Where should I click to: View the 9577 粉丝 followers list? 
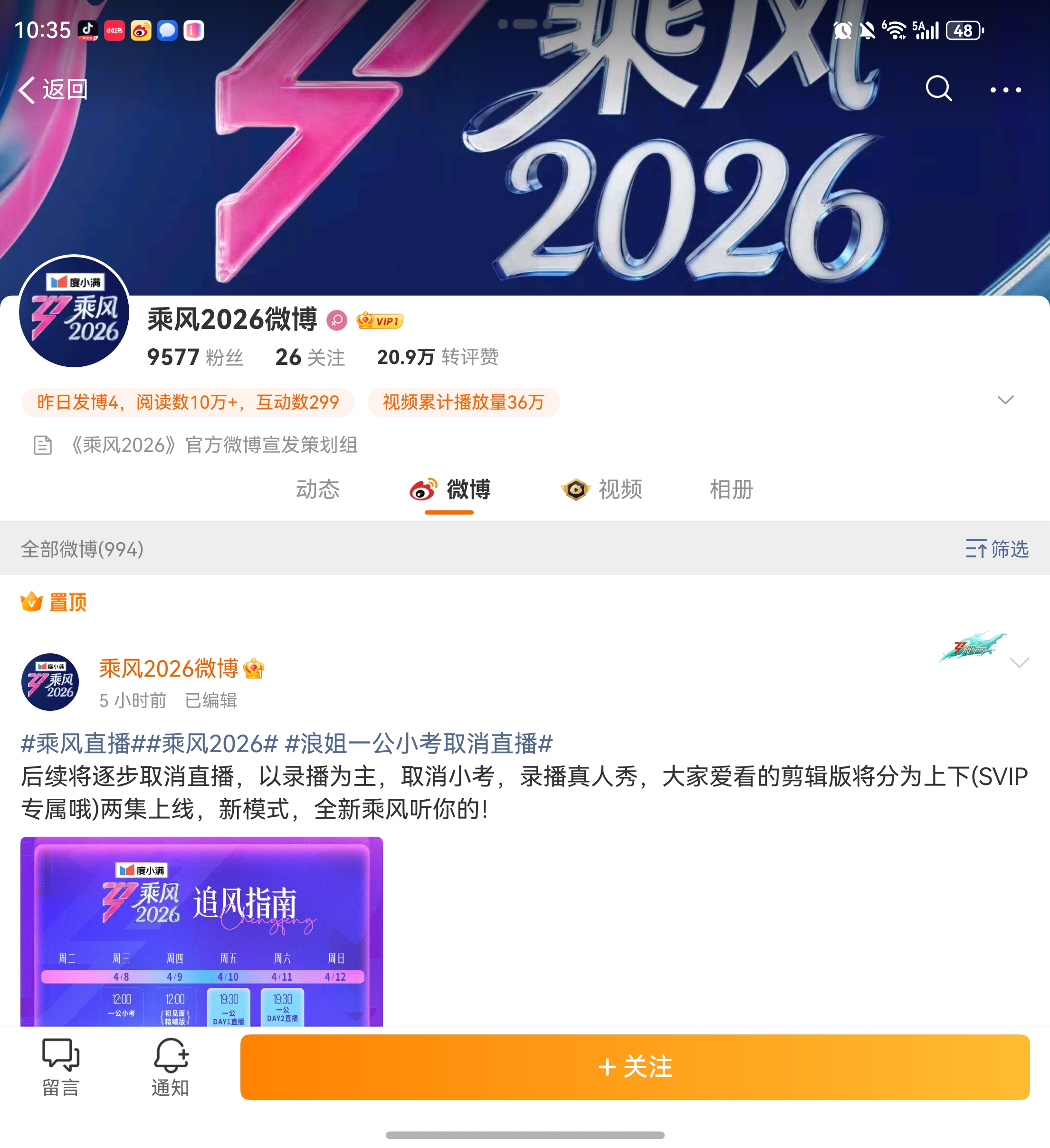tap(195, 358)
